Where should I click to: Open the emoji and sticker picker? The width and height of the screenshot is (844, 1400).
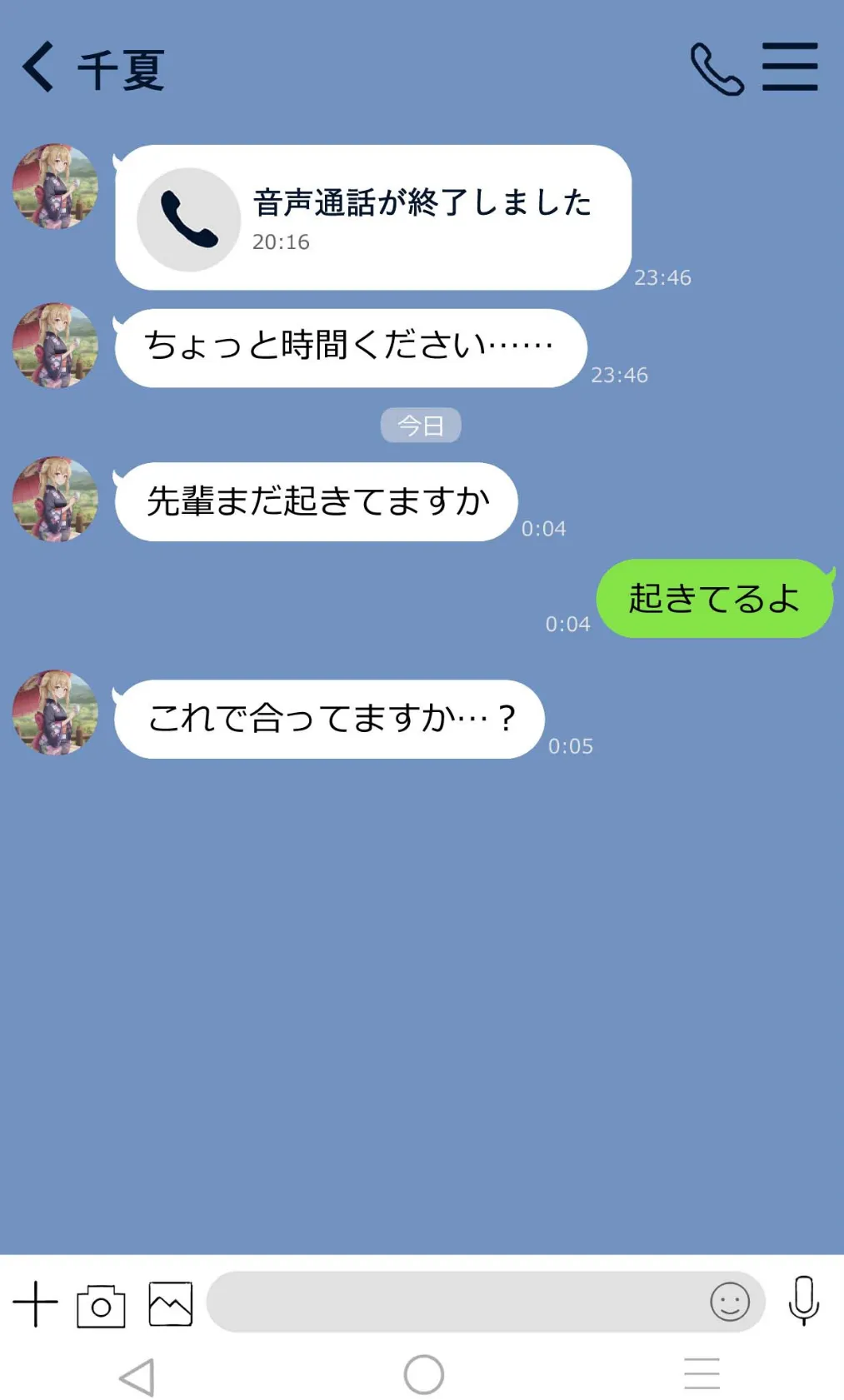(x=730, y=1303)
